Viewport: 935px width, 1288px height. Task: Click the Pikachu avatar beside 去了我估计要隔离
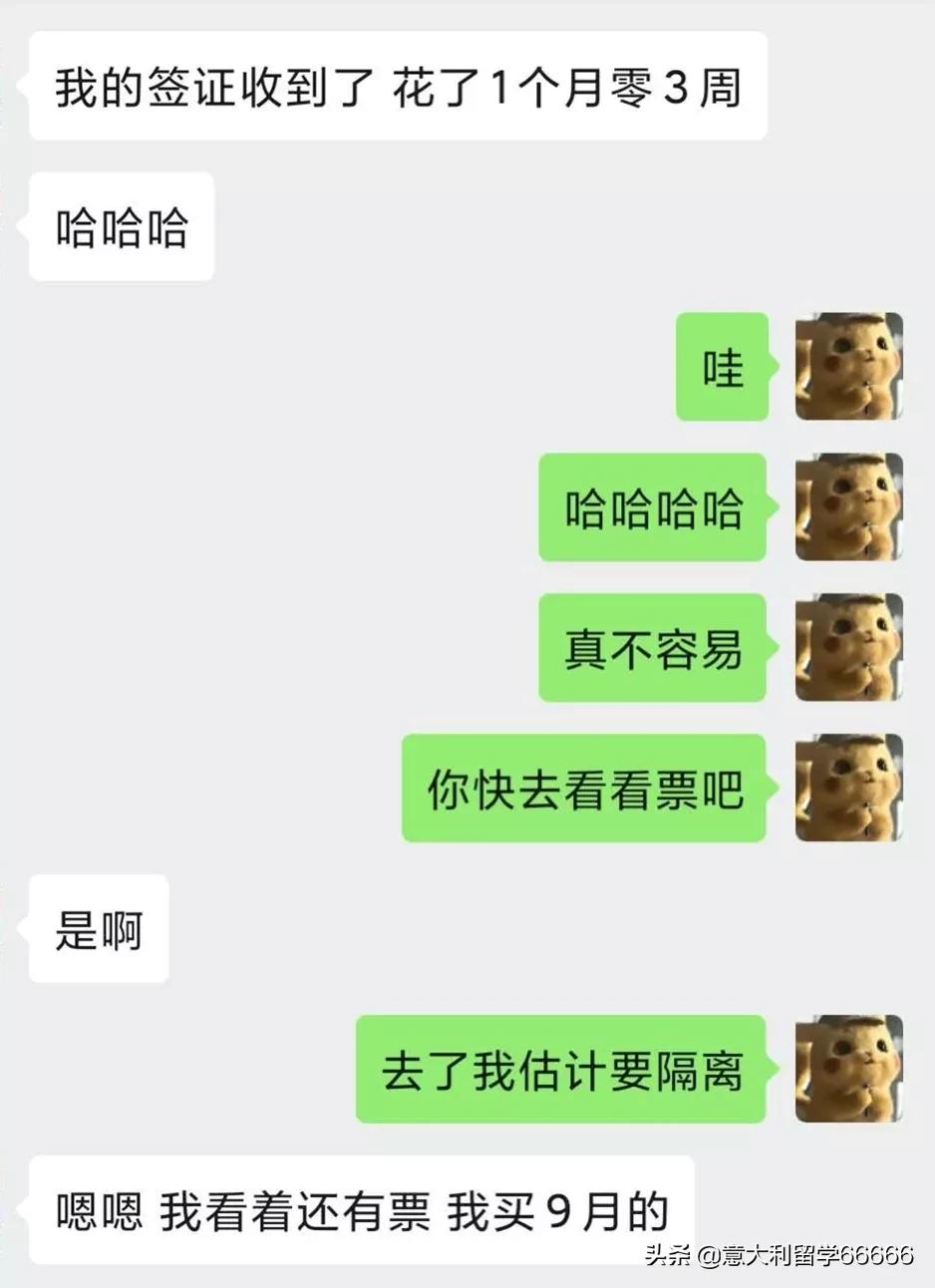tap(848, 1069)
